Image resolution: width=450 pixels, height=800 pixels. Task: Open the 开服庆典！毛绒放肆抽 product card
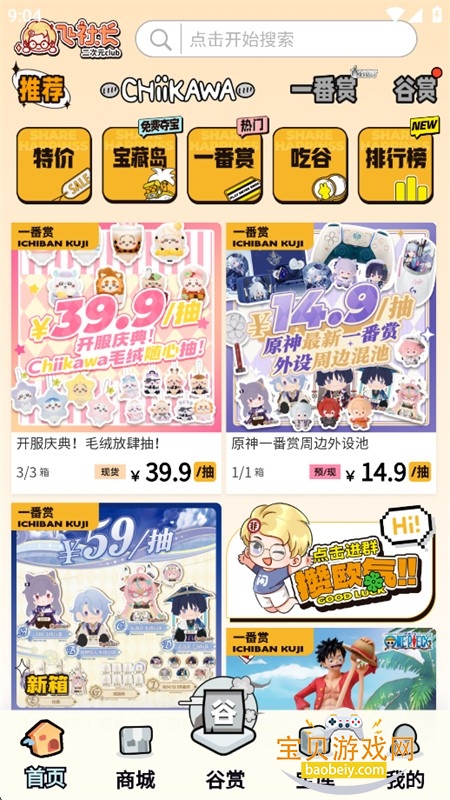(116, 358)
